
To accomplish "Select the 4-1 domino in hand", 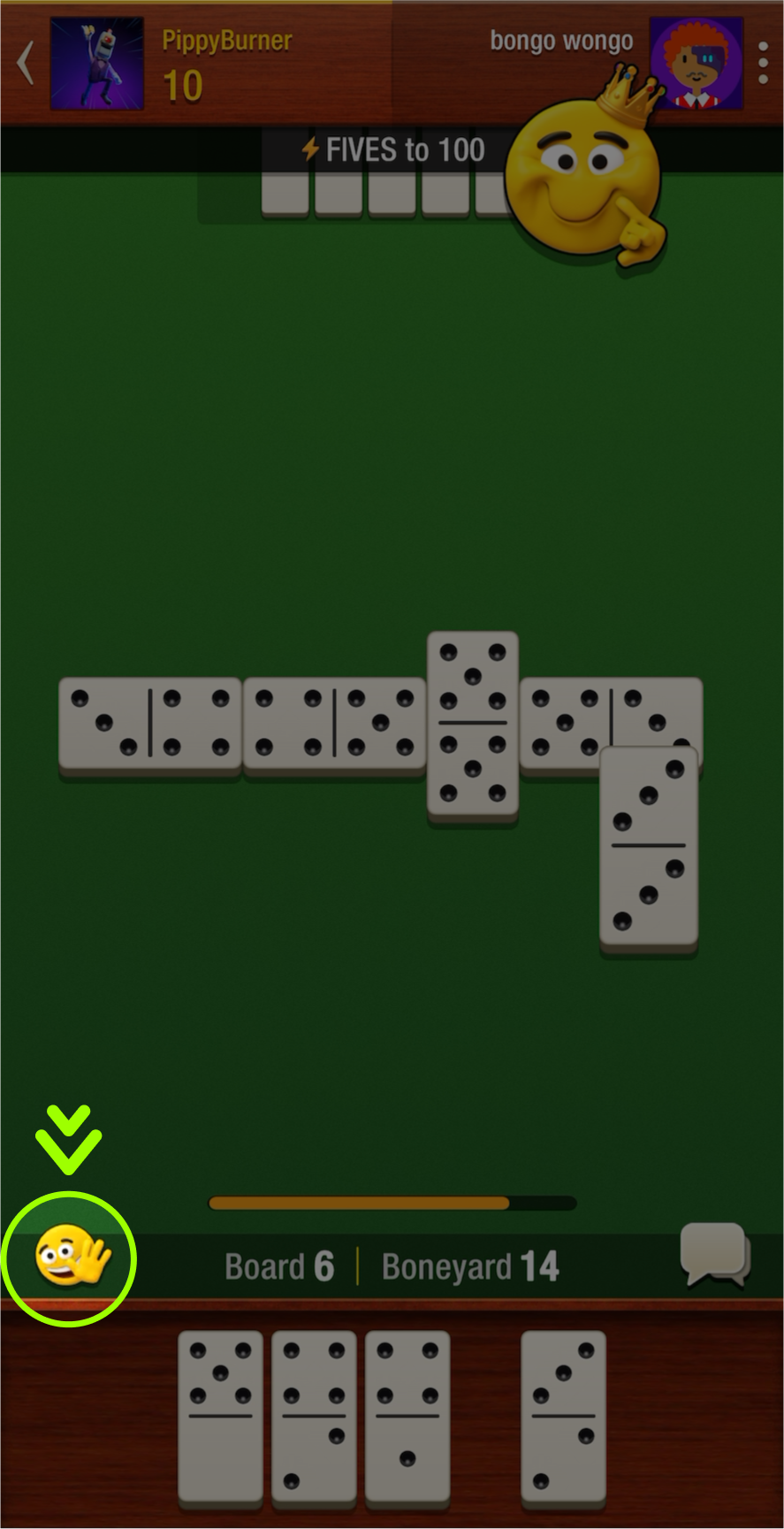I will point(407,1416).
